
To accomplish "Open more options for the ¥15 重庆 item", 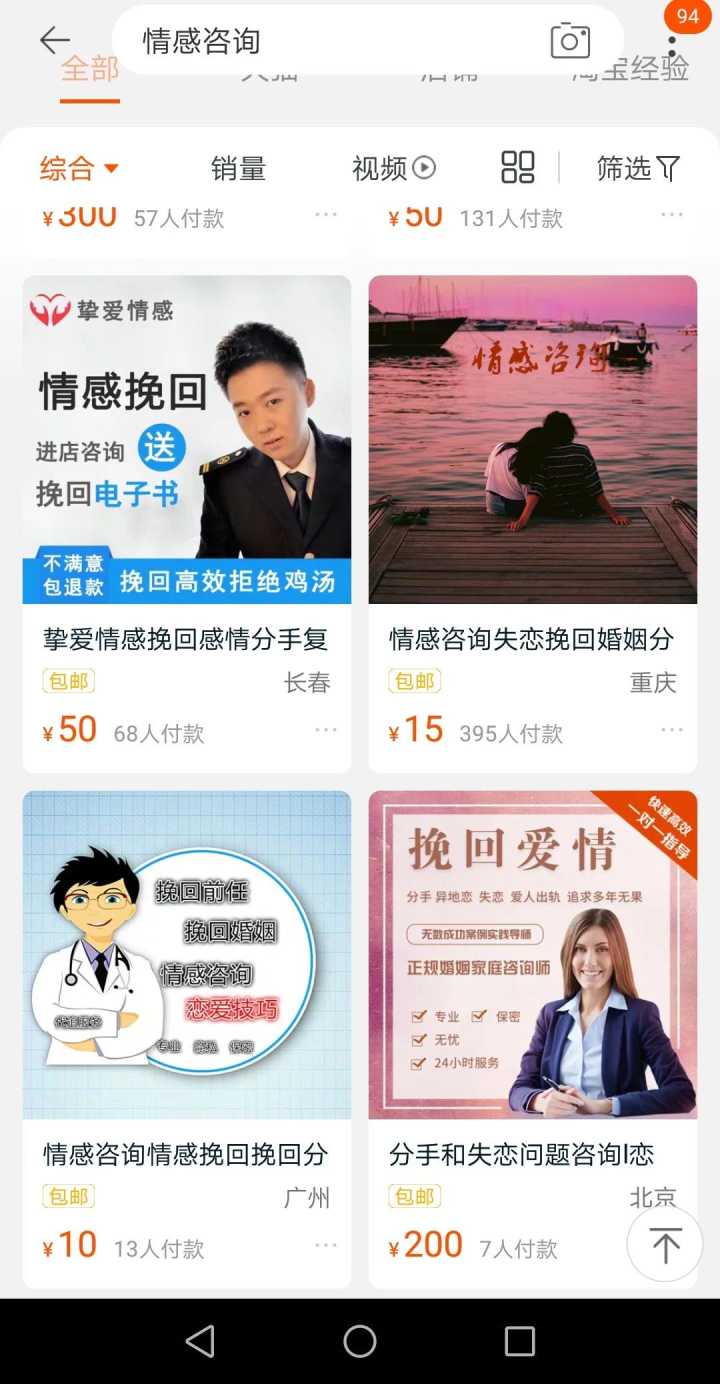I will click(672, 730).
